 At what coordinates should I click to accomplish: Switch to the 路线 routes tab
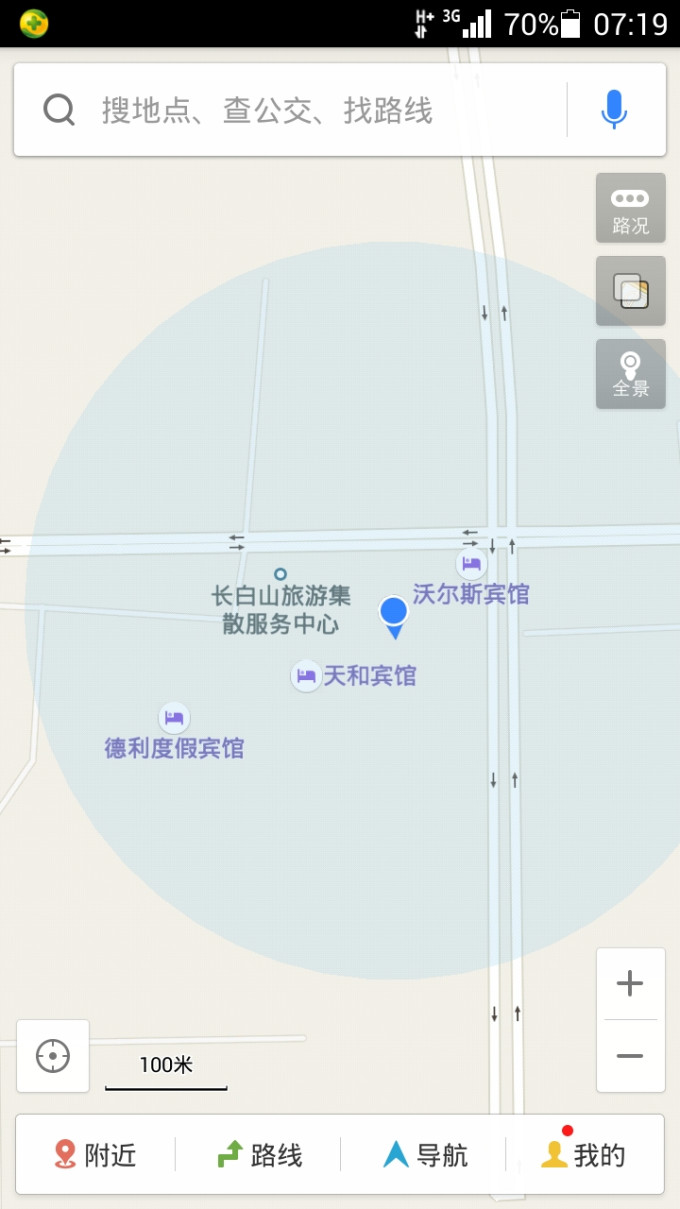[x=259, y=1155]
